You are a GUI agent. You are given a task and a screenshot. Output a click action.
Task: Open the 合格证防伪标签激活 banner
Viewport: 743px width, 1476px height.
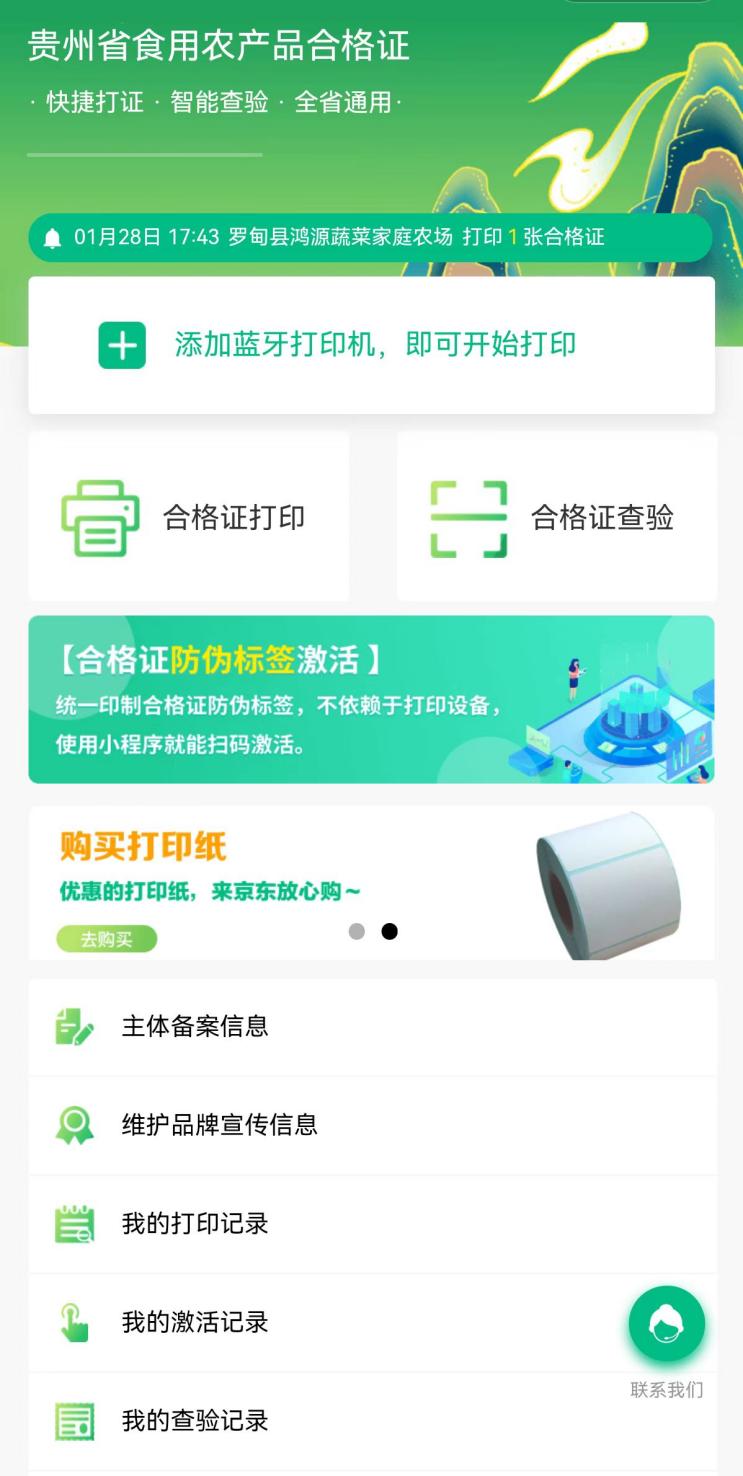click(371, 699)
